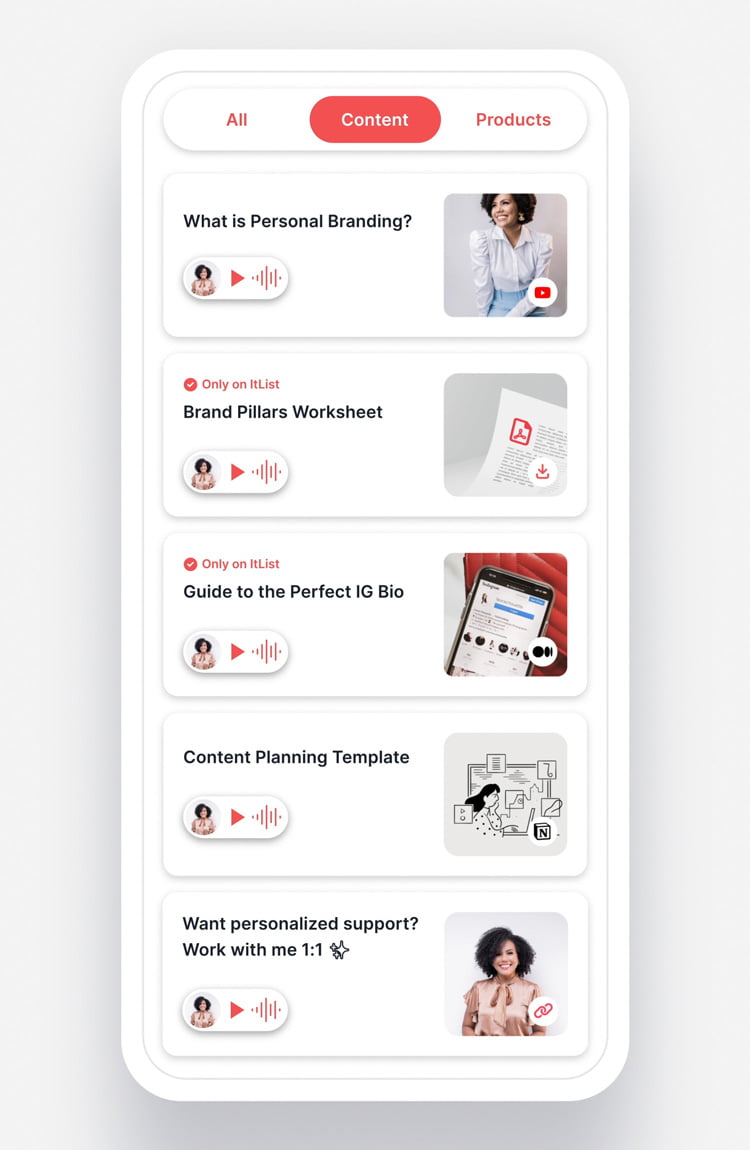Open the Work with me 1:1 link image

point(505,973)
